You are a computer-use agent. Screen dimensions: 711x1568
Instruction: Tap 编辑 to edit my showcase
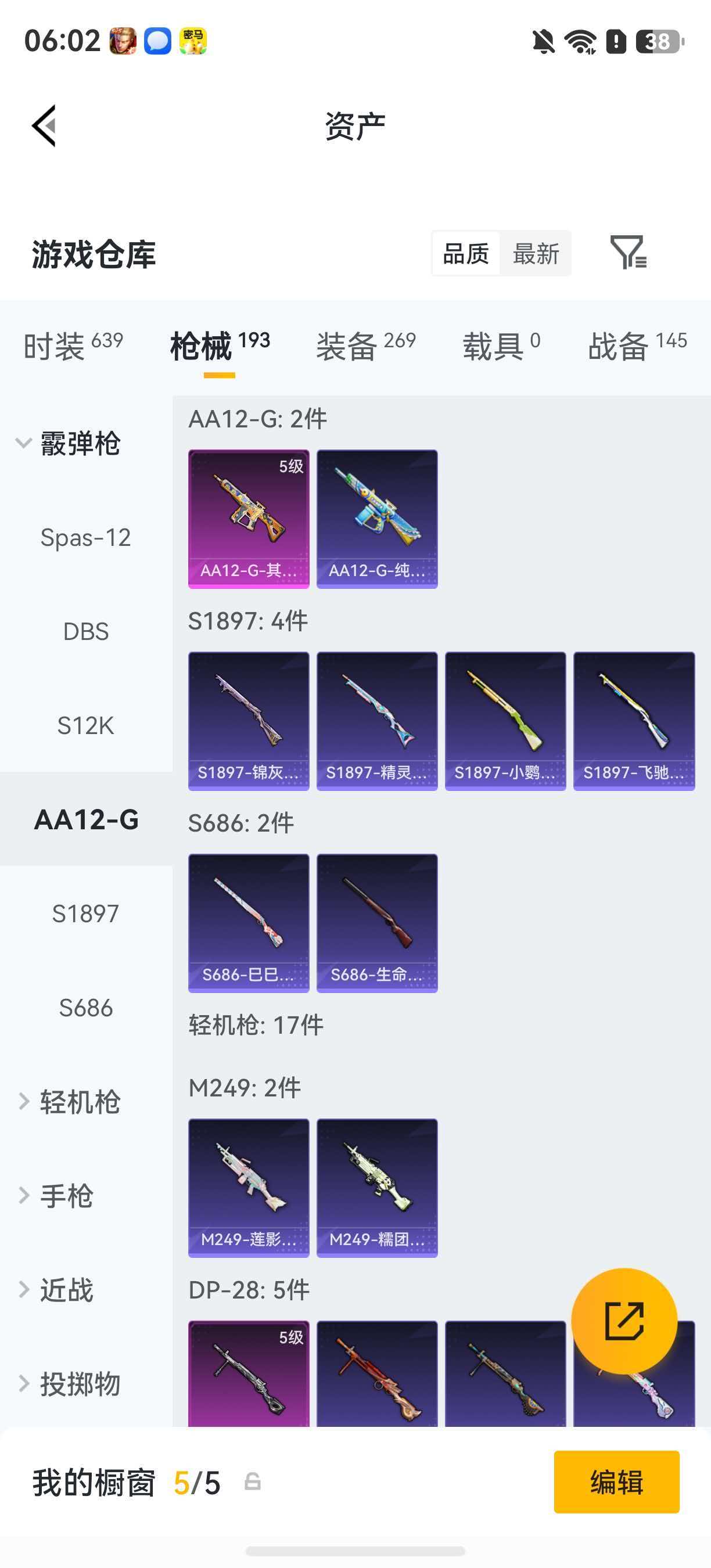pos(617,1481)
